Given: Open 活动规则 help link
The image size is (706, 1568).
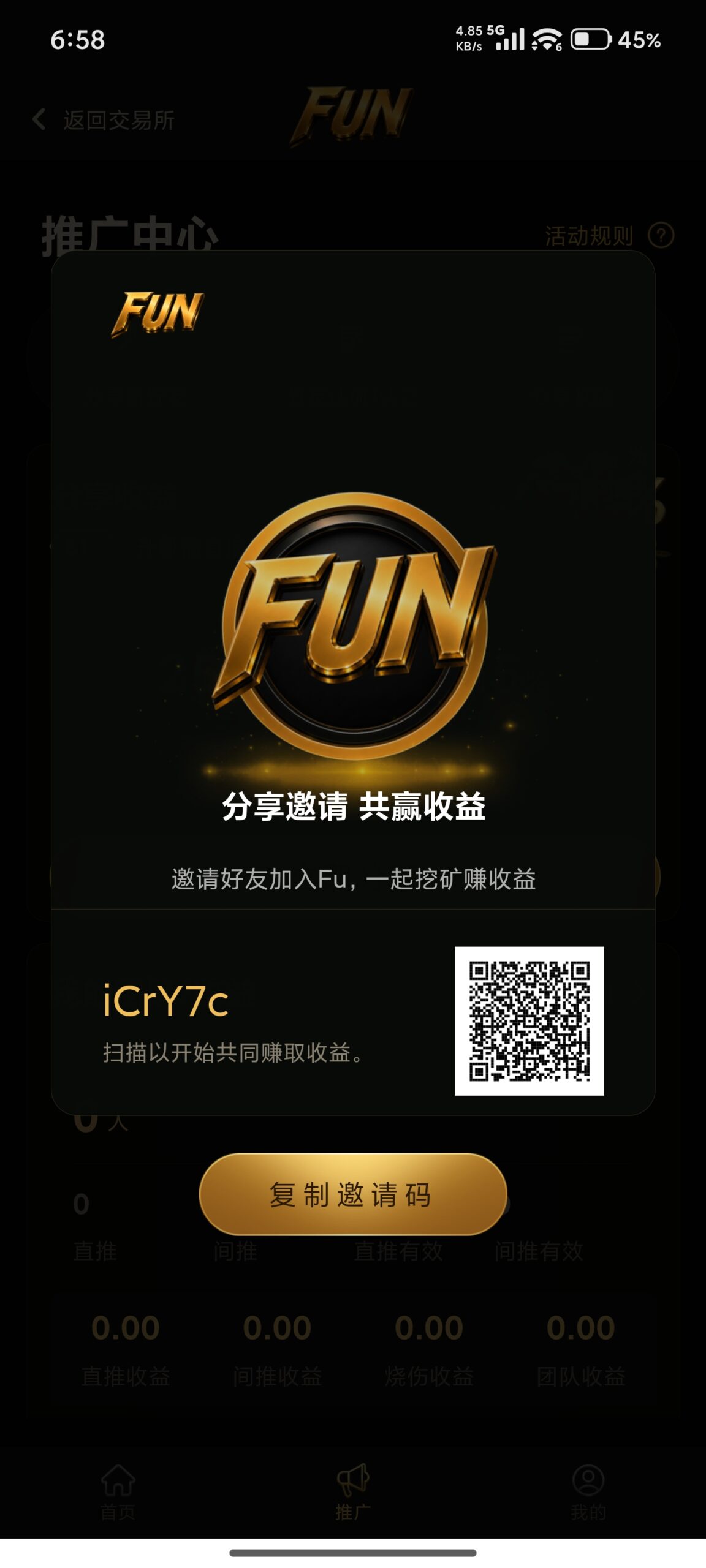Looking at the screenshot, I should tap(609, 236).
